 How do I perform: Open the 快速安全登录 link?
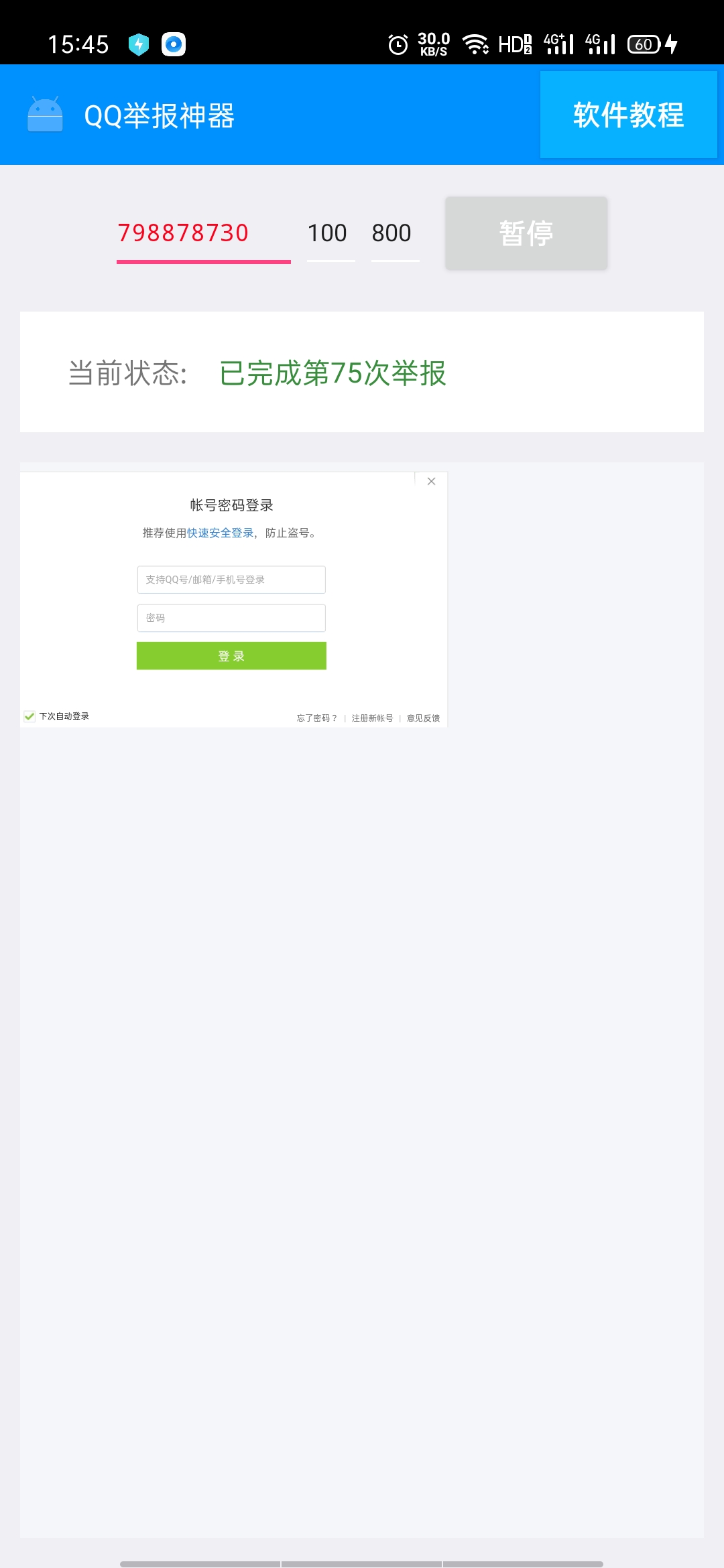pyautogui.click(x=220, y=533)
